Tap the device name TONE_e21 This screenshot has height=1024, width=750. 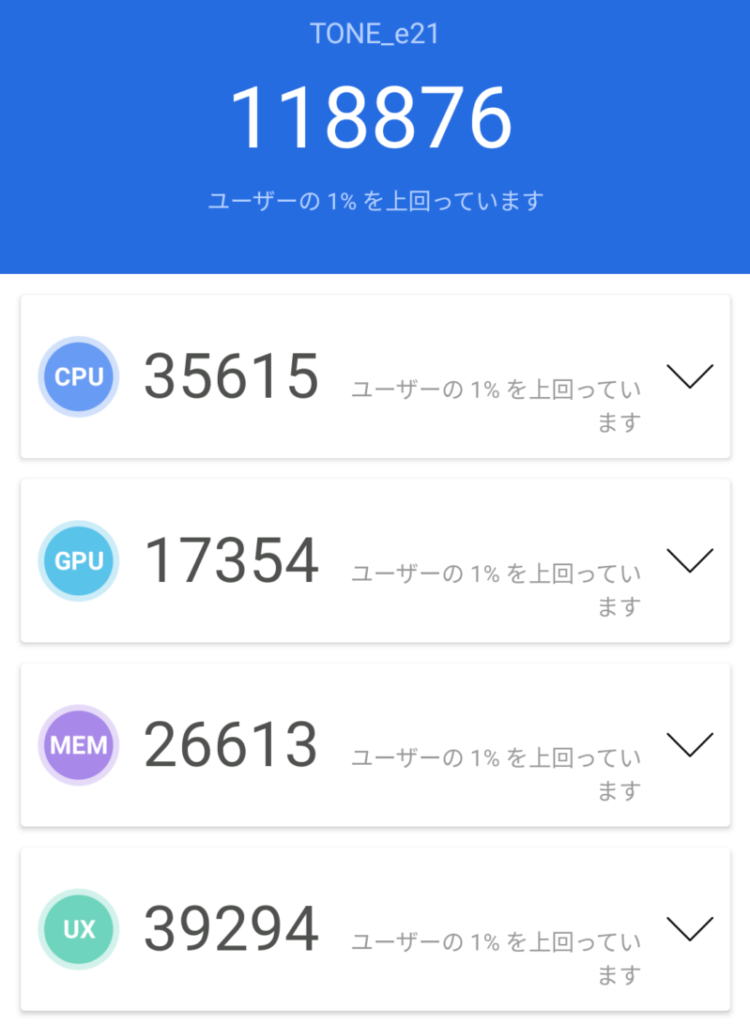[375, 33]
